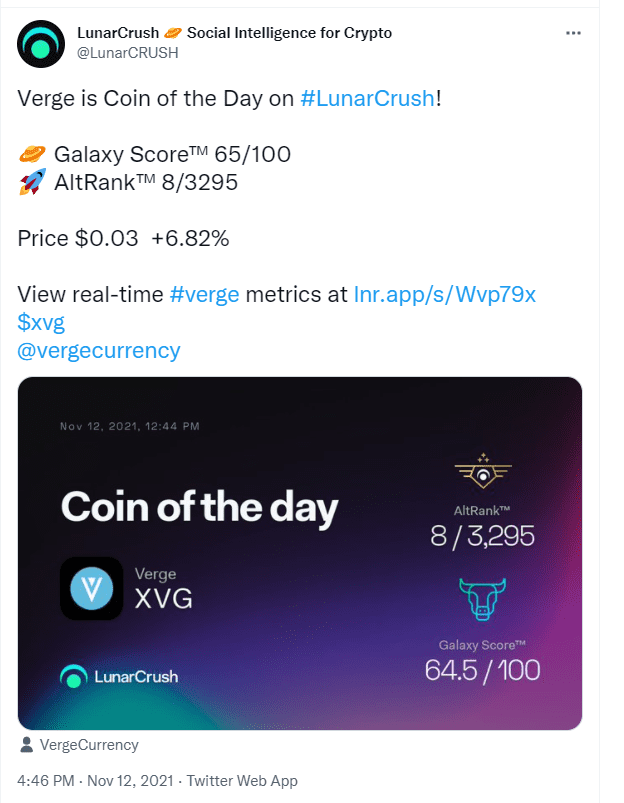Open the #LunarCrush hashtag

coord(367,99)
